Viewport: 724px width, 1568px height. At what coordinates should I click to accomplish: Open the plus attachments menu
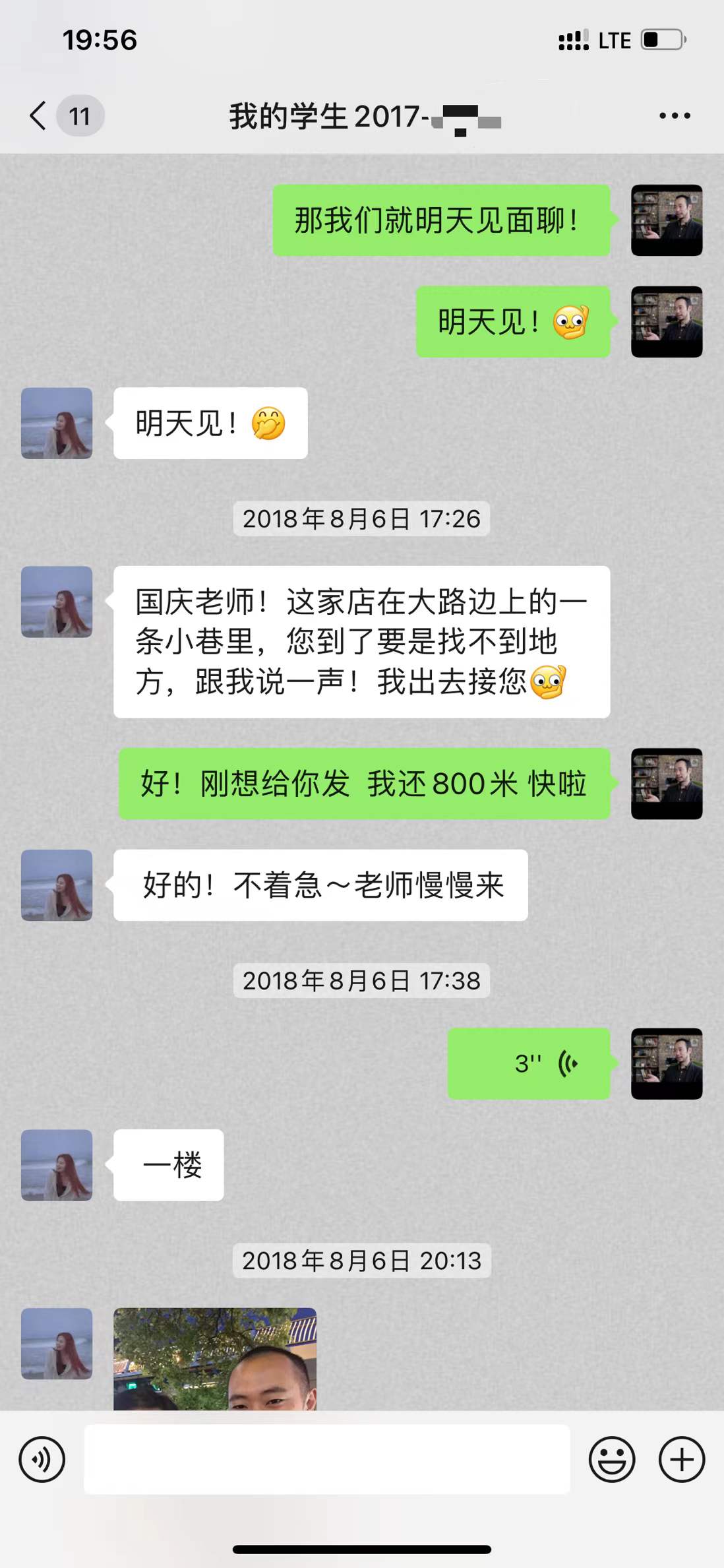point(681,1459)
